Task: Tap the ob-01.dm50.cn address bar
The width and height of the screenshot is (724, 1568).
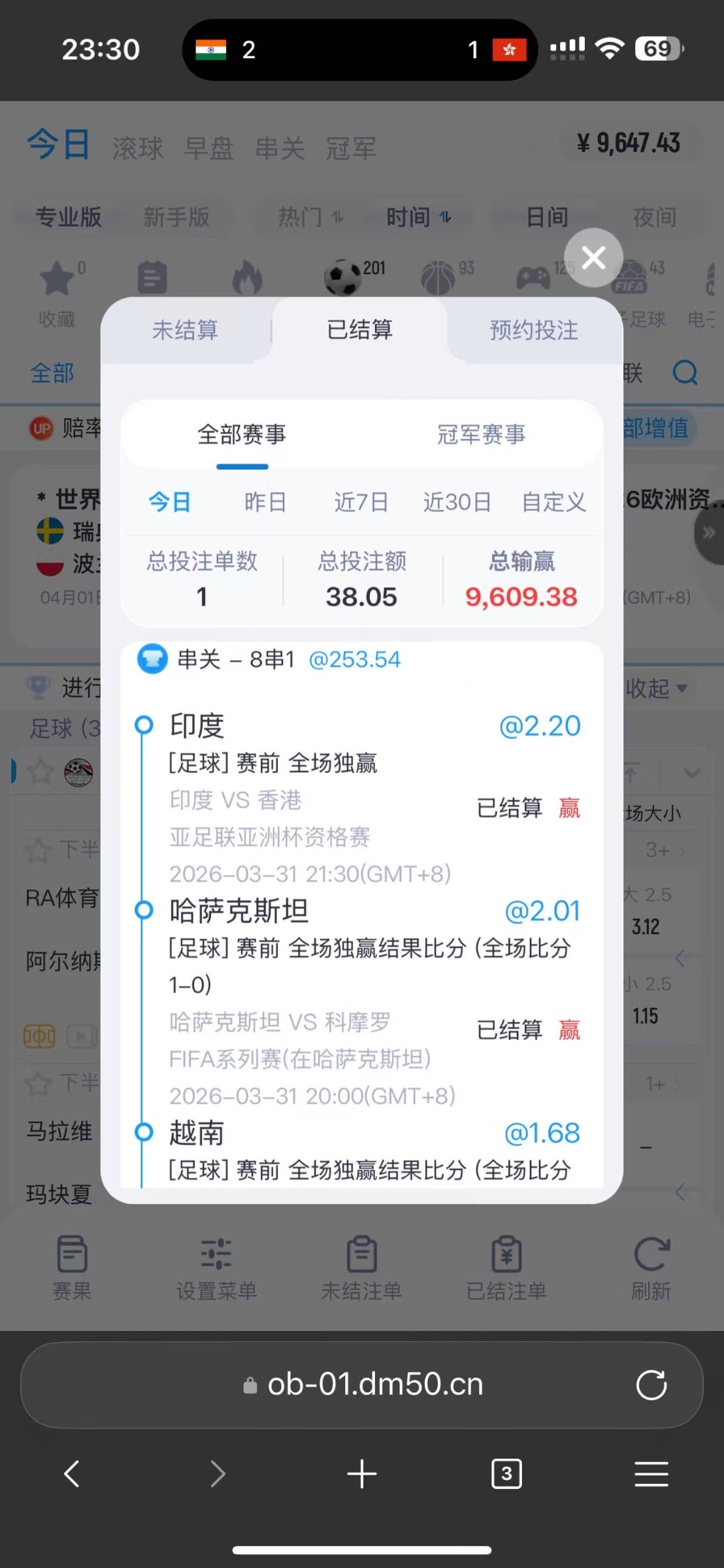Action: (x=375, y=1384)
